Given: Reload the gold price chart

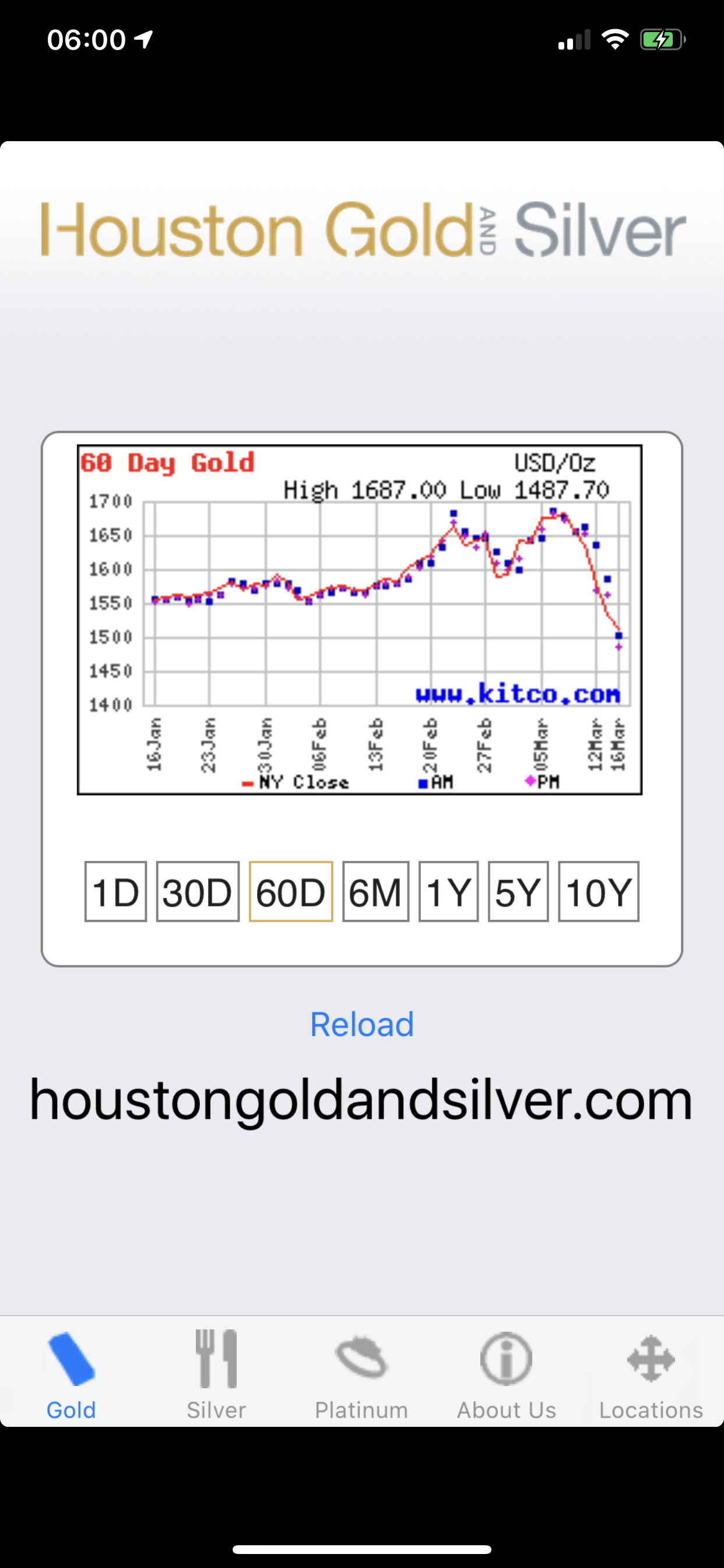Looking at the screenshot, I should 362,1024.
